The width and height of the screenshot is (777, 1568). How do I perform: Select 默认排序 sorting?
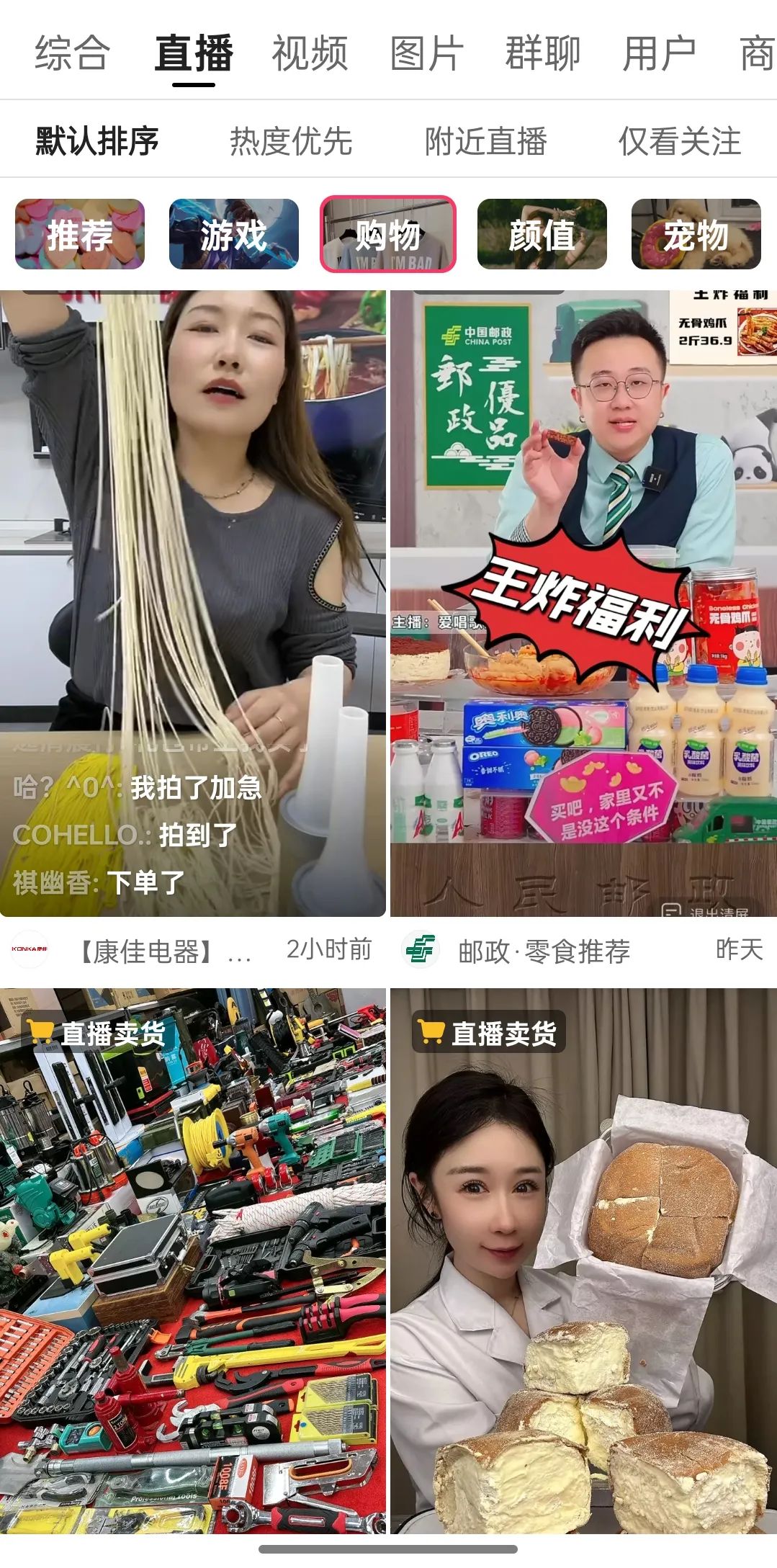pyautogui.click(x=97, y=141)
